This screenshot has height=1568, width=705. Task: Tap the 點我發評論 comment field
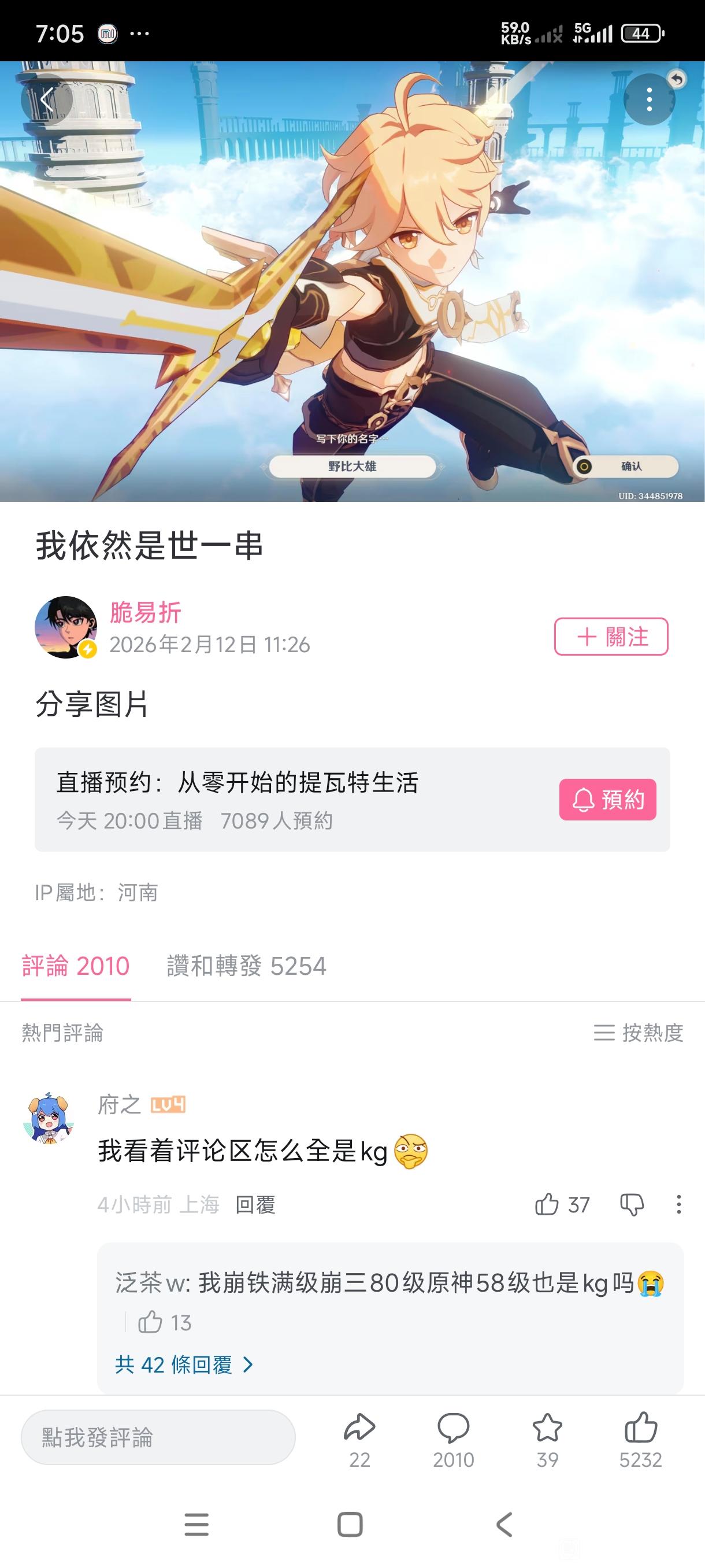tap(158, 1437)
